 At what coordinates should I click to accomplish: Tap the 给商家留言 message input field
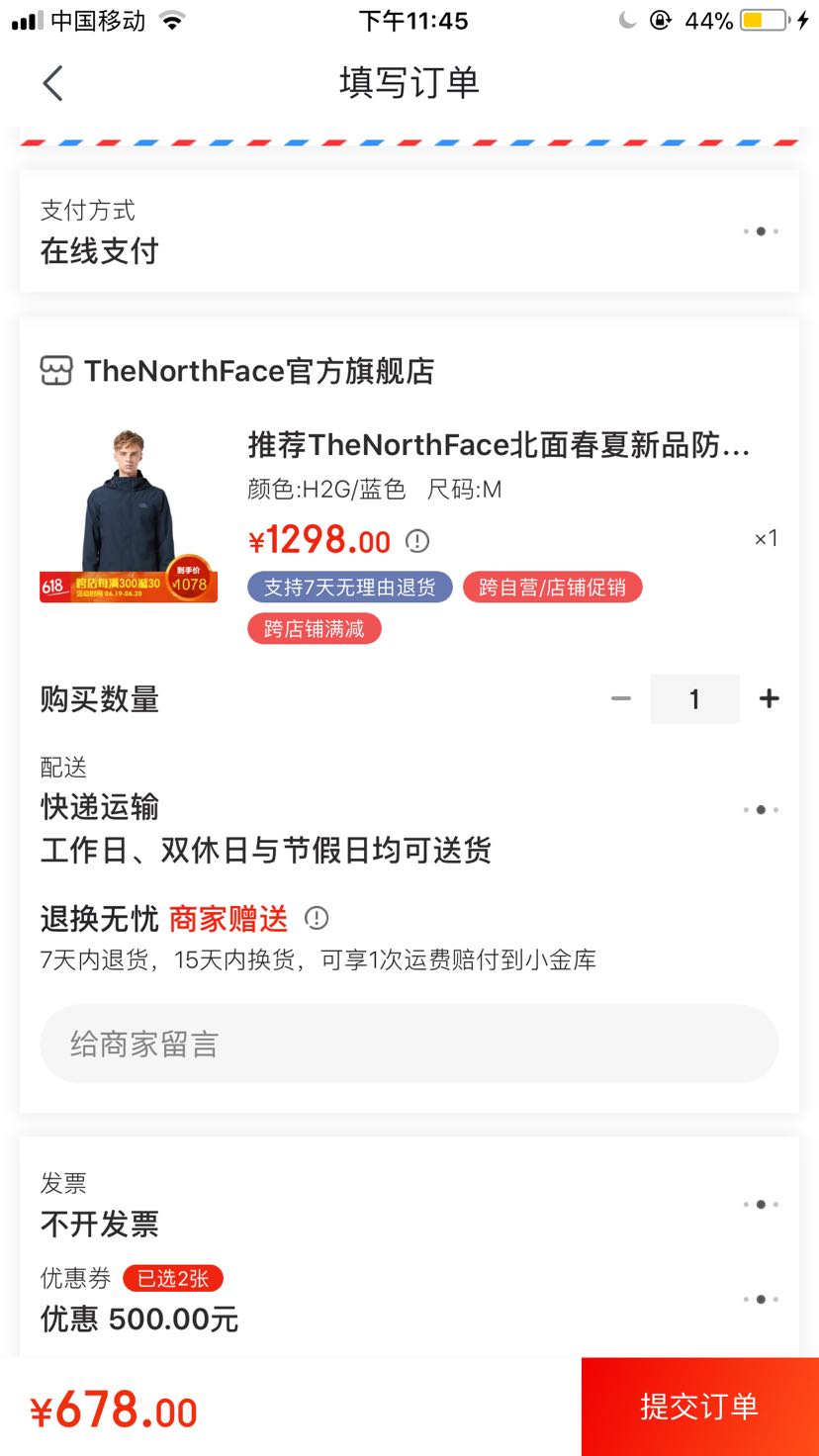tap(409, 1044)
